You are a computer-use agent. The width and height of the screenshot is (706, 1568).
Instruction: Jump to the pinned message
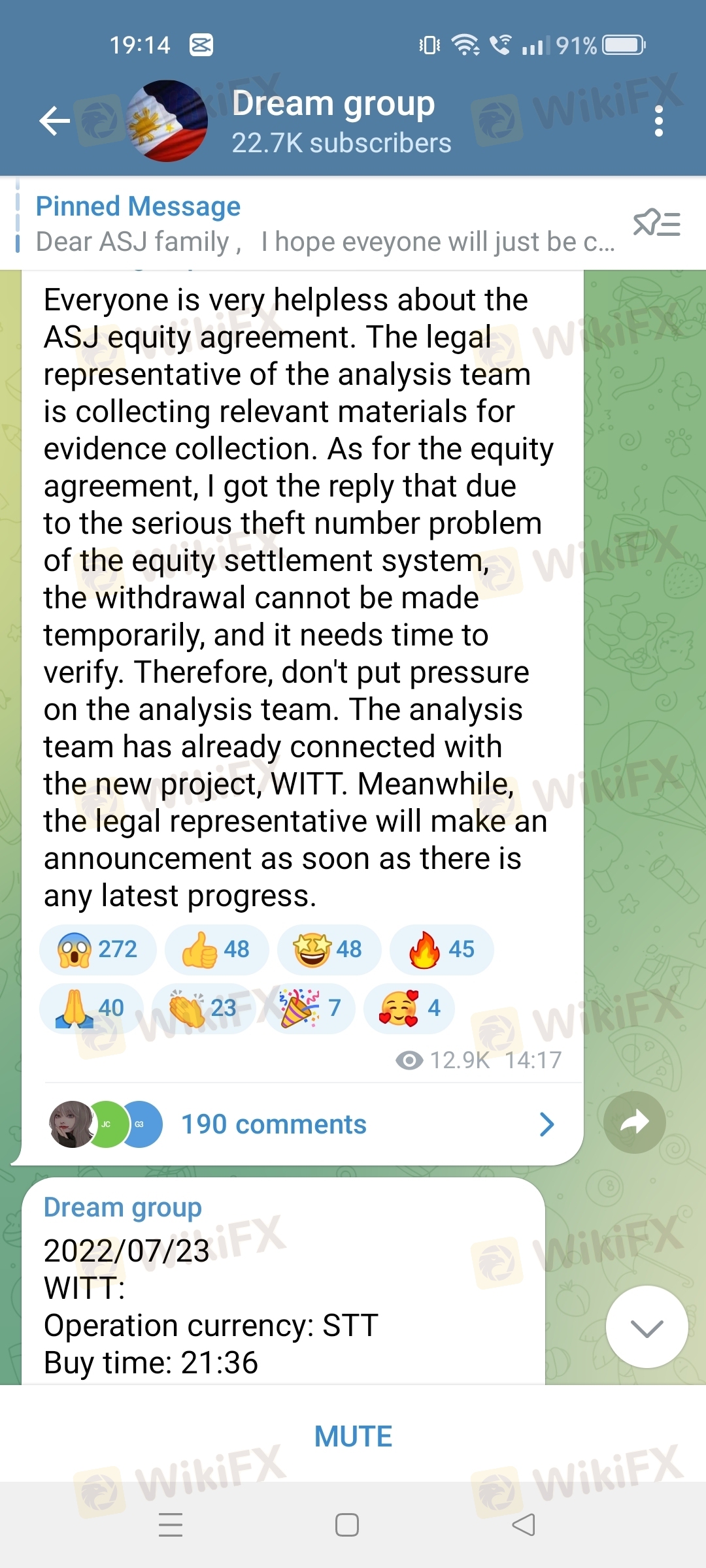point(320,224)
